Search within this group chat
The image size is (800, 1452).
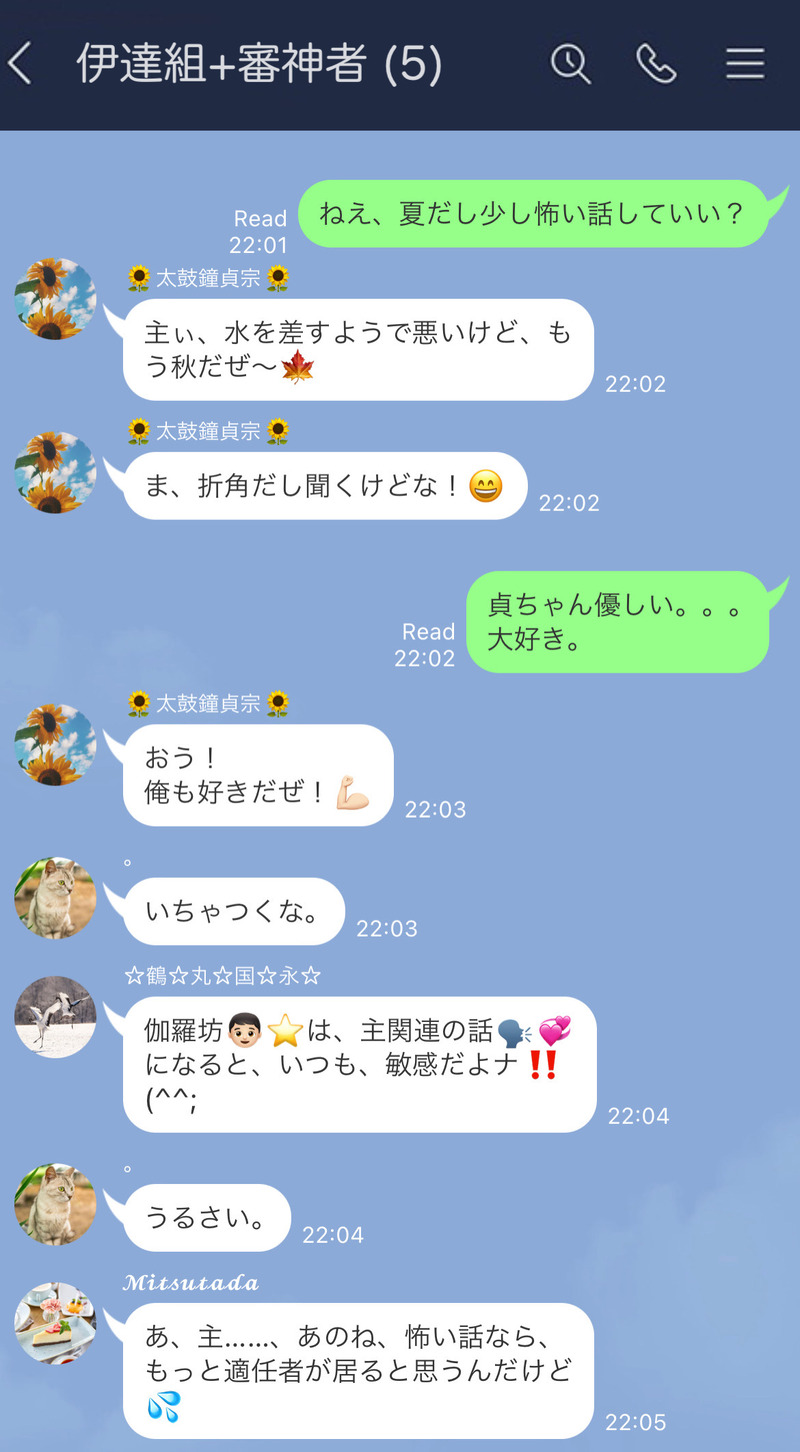pos(570,65)
